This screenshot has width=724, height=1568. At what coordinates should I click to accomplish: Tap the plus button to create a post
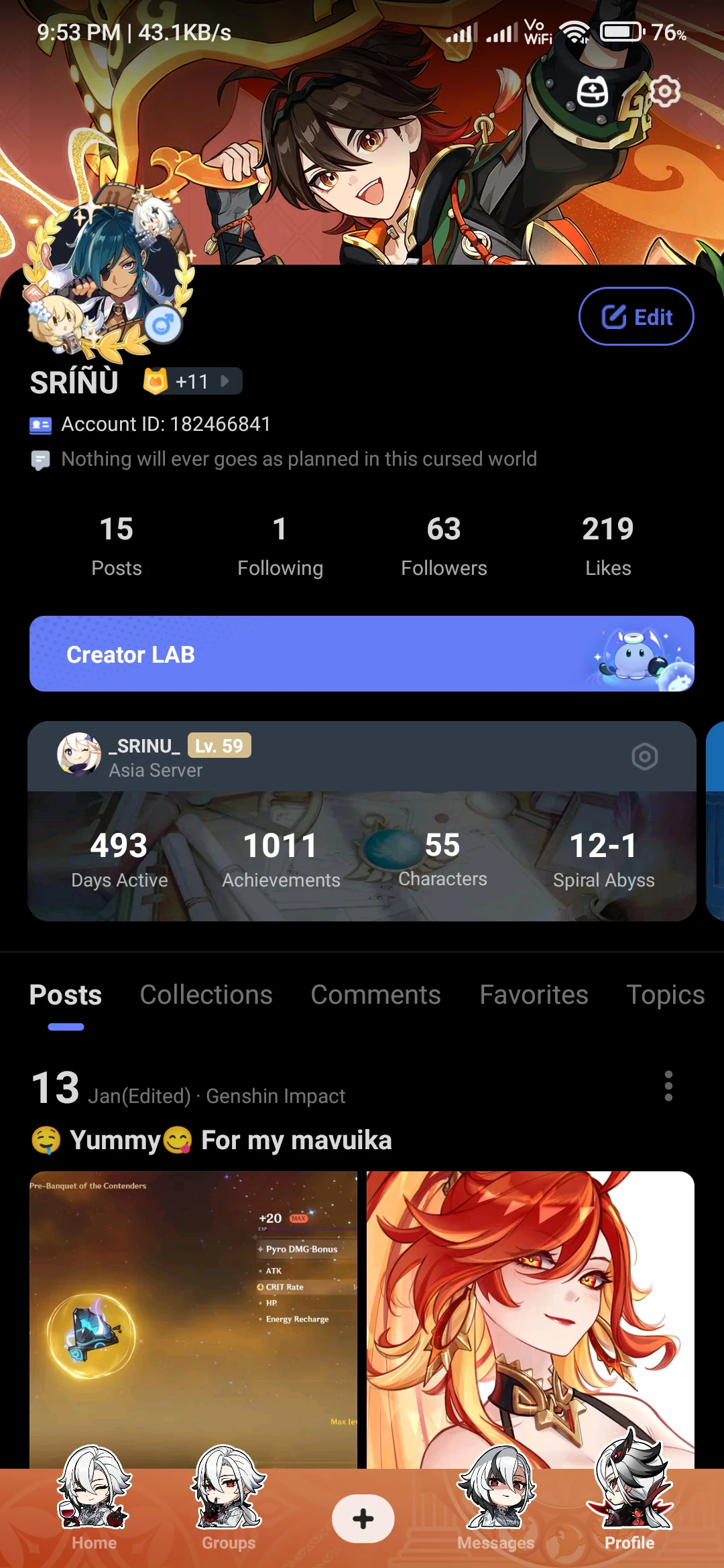point(362,1518)
